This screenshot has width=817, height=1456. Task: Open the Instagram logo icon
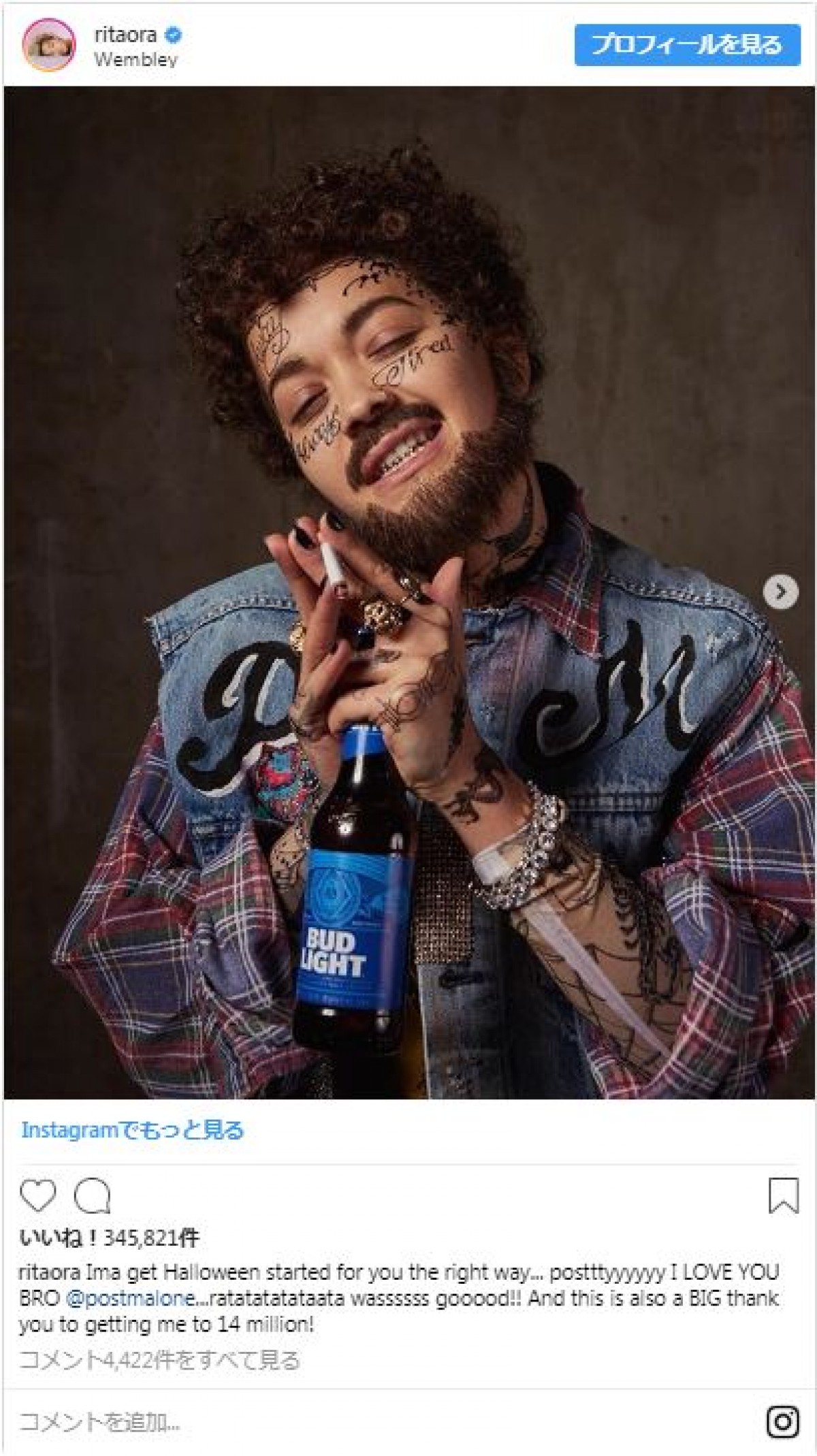[782, 1421]
